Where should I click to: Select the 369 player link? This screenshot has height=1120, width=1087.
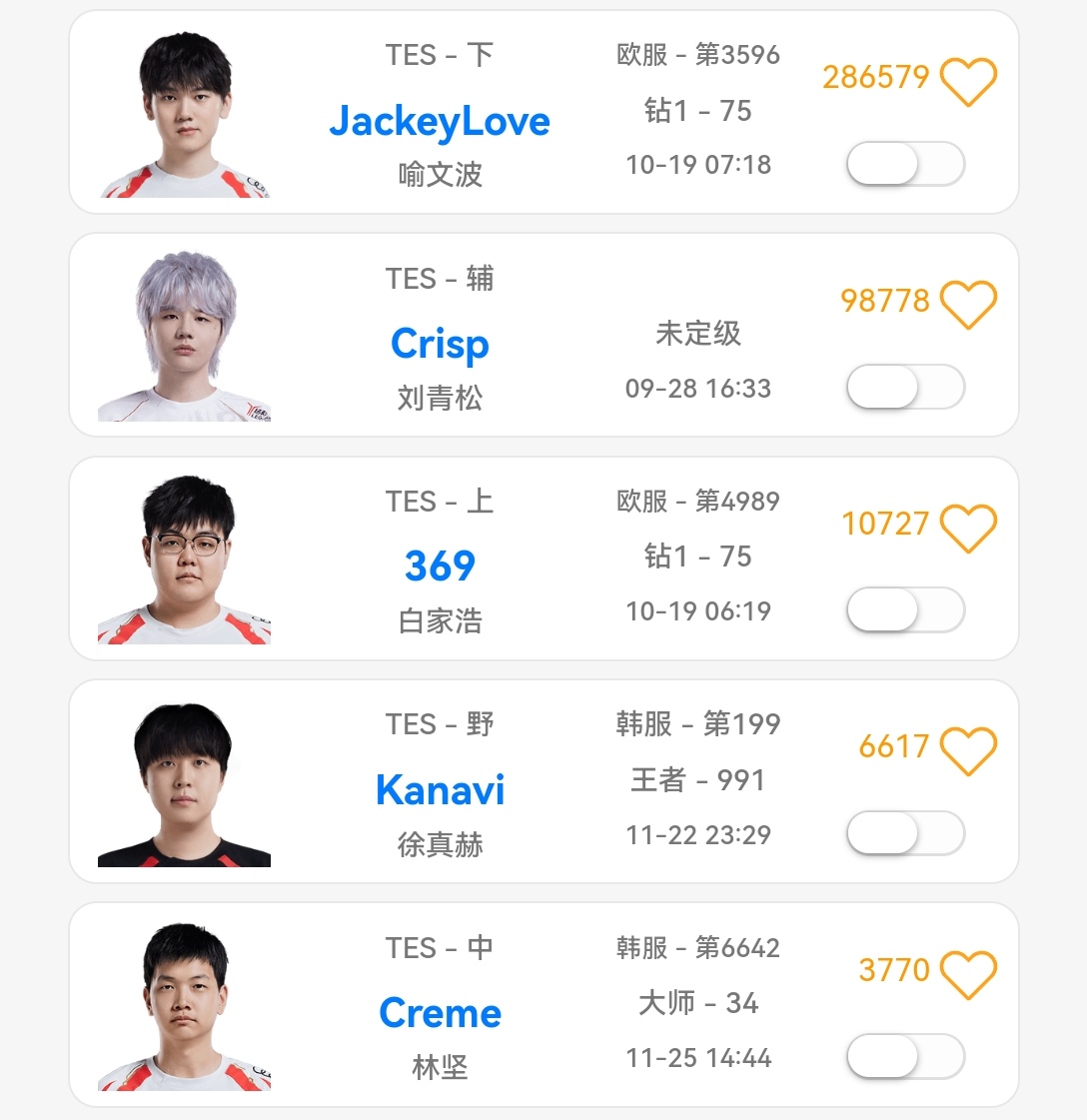coord(440,566)
